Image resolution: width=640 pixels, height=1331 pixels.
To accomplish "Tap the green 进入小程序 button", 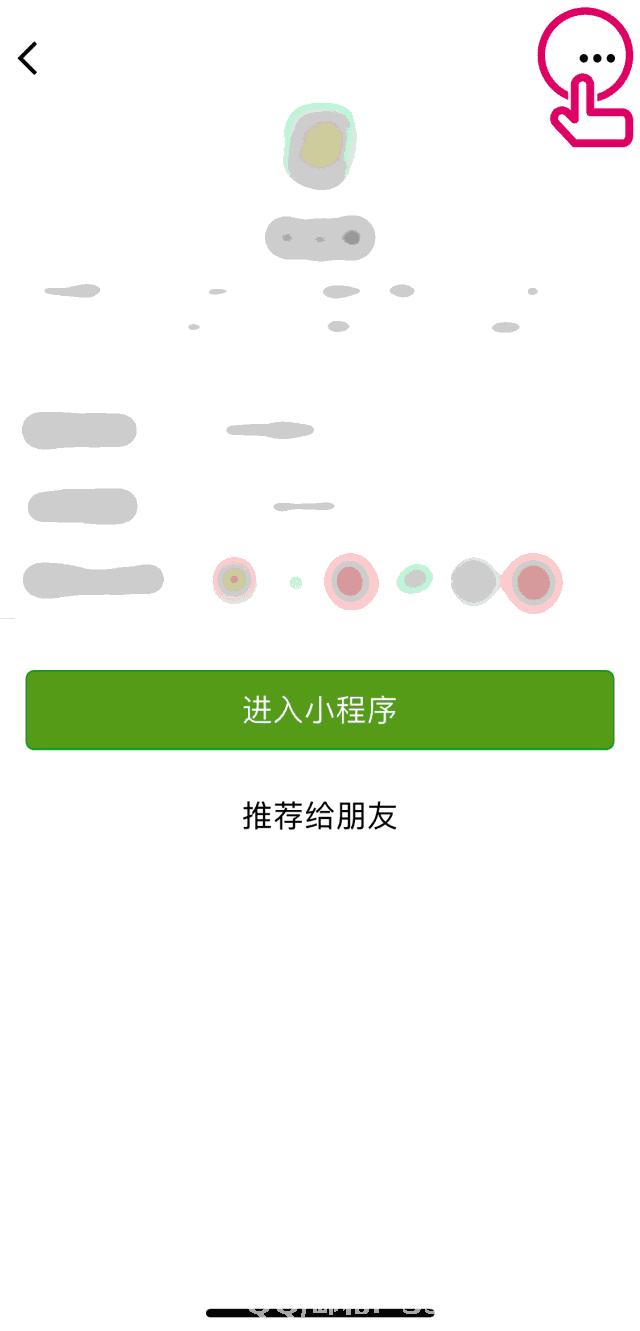I will (x=319, y=710).
